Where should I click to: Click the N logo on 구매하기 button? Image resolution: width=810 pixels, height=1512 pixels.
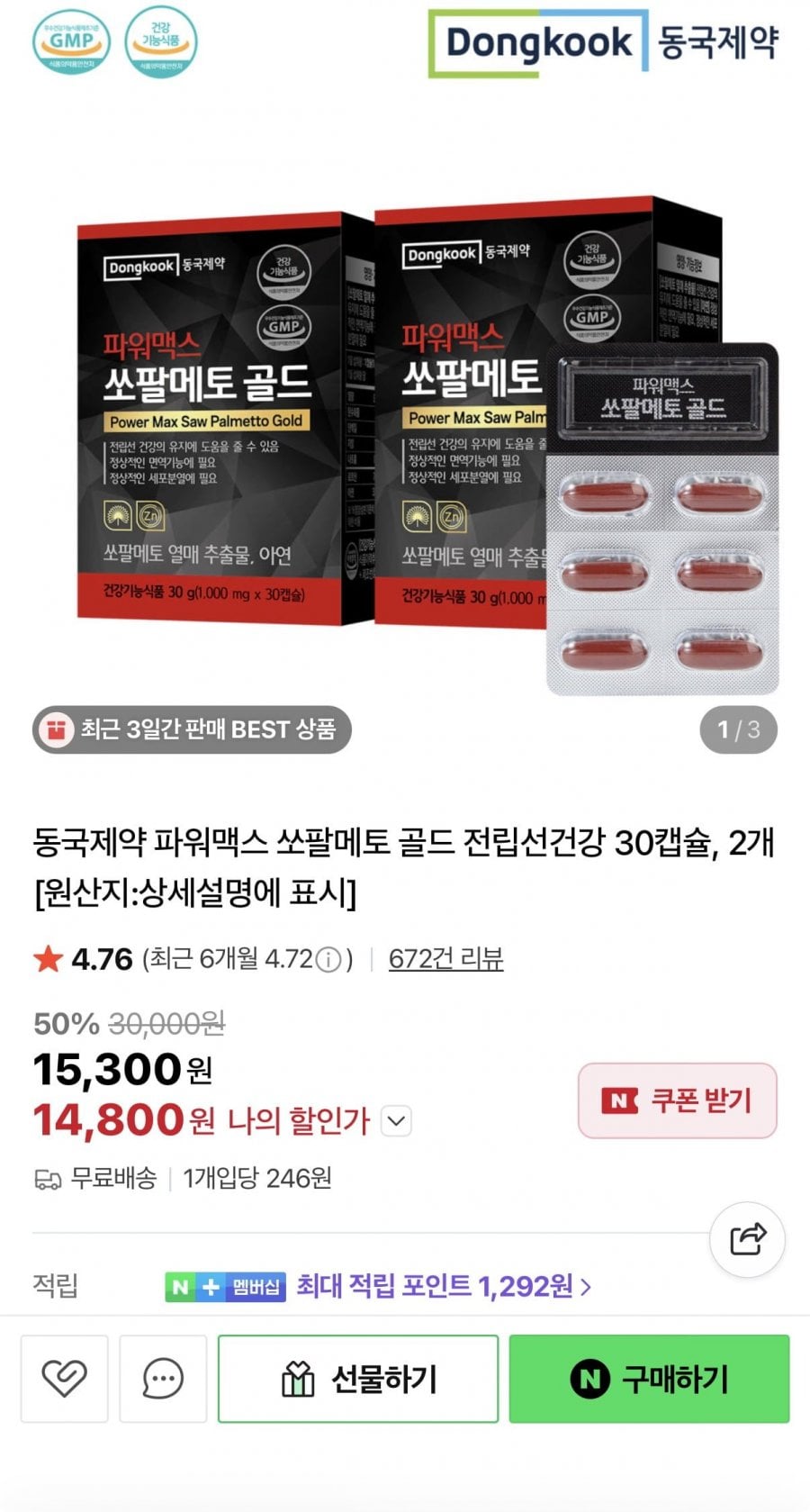tap(591, 1379)
